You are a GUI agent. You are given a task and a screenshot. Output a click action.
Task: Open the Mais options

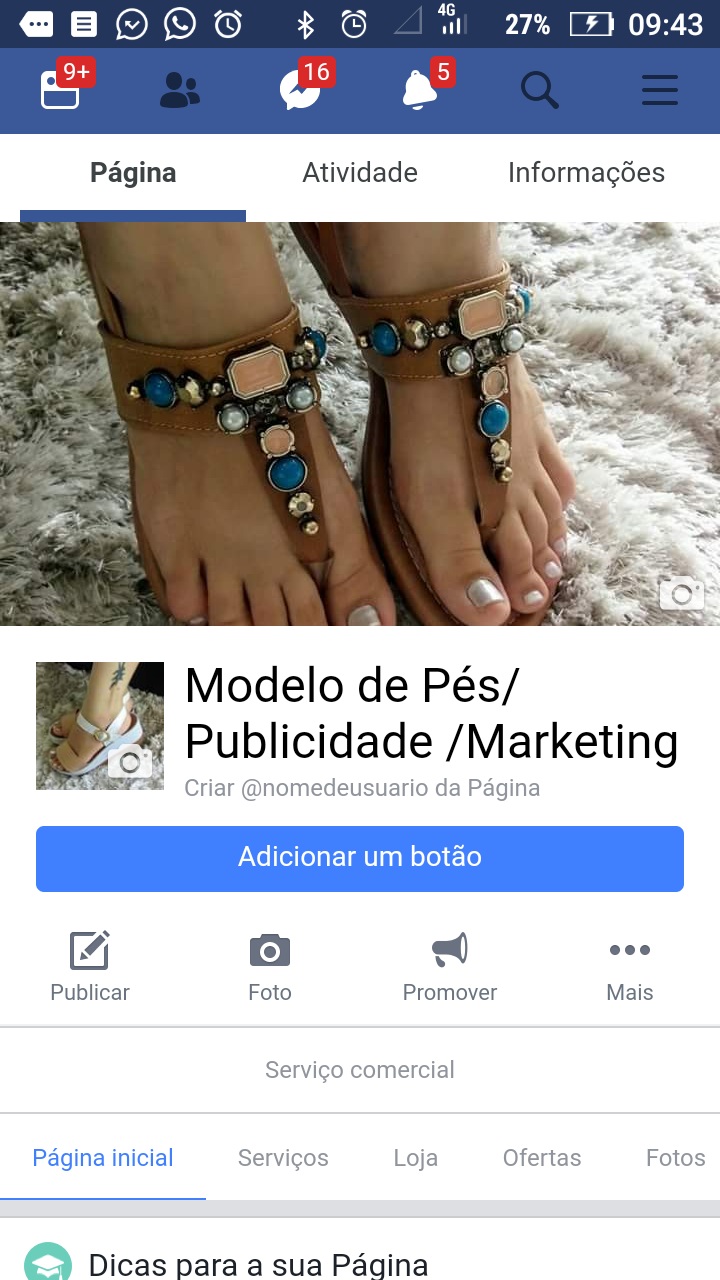[x=630, y=966]
